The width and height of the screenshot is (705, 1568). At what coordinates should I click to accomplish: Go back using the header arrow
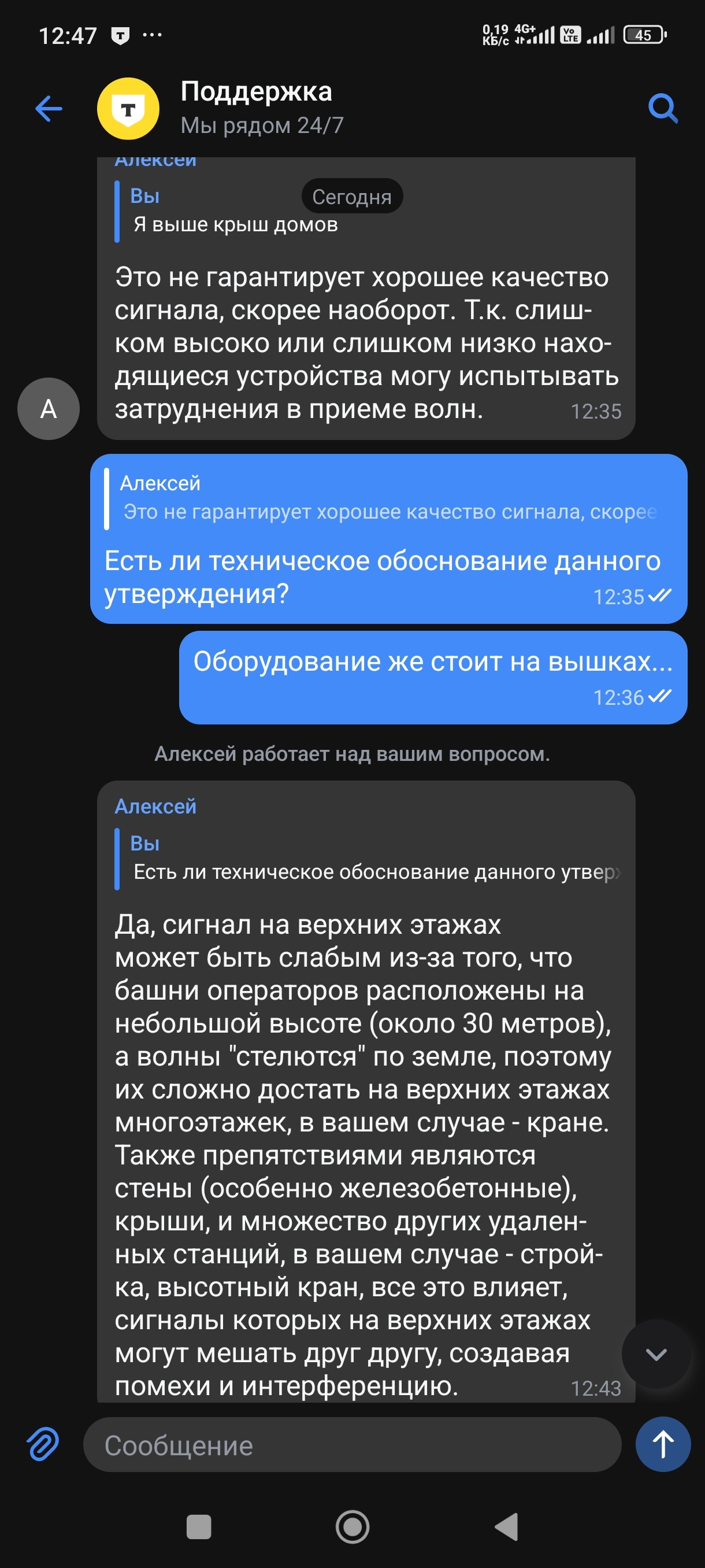(x=49, y=109)
